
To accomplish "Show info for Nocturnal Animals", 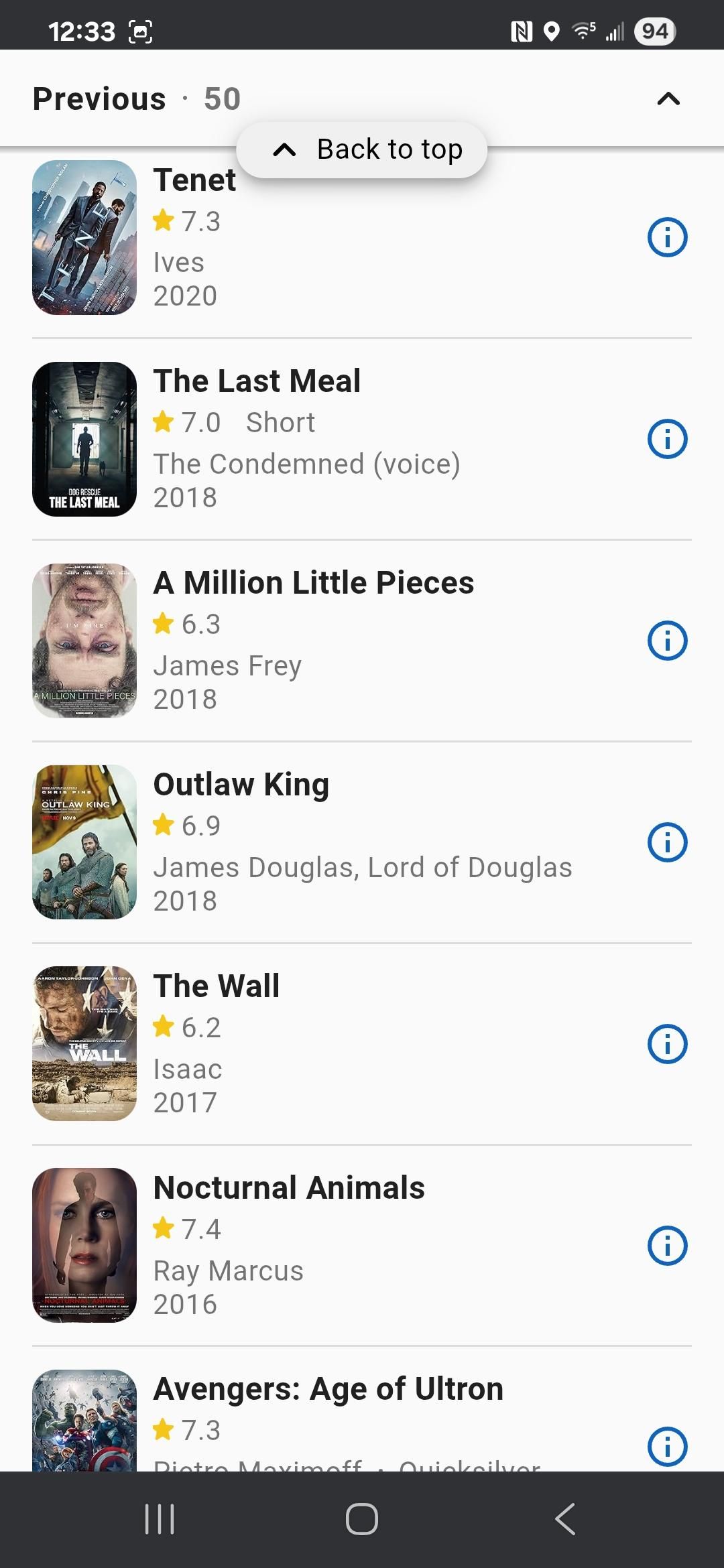I will click(667, 1246).
